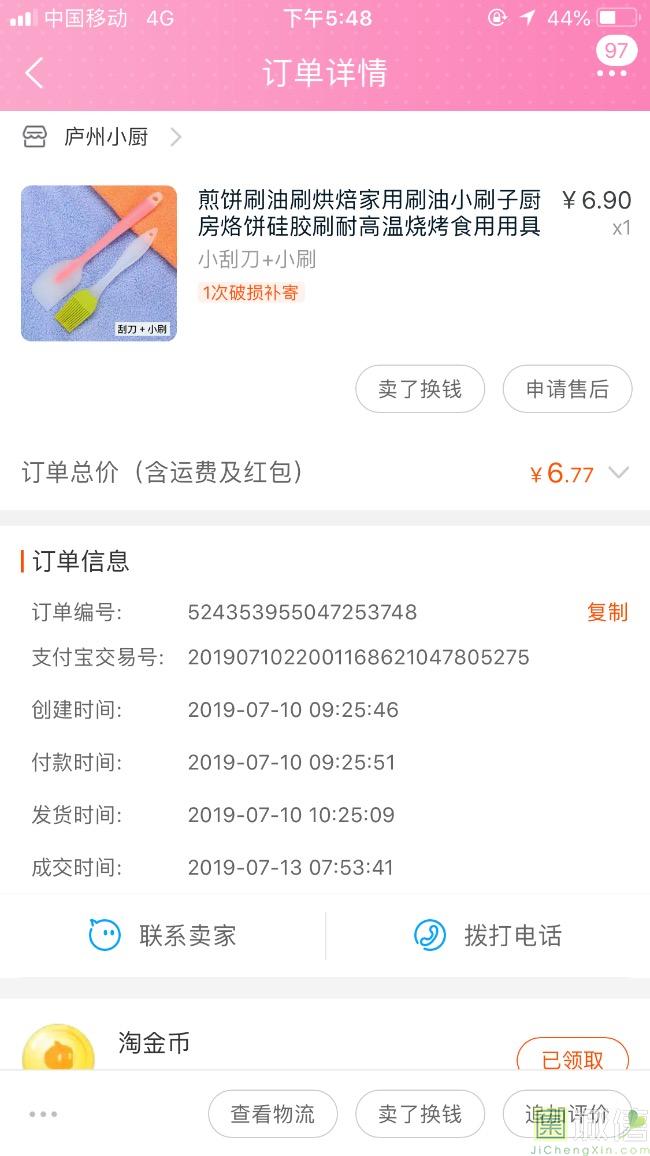This screenshot has width=650, height=1156.
Task: View shipping with 查看物流
Action: click(273, 1114)
